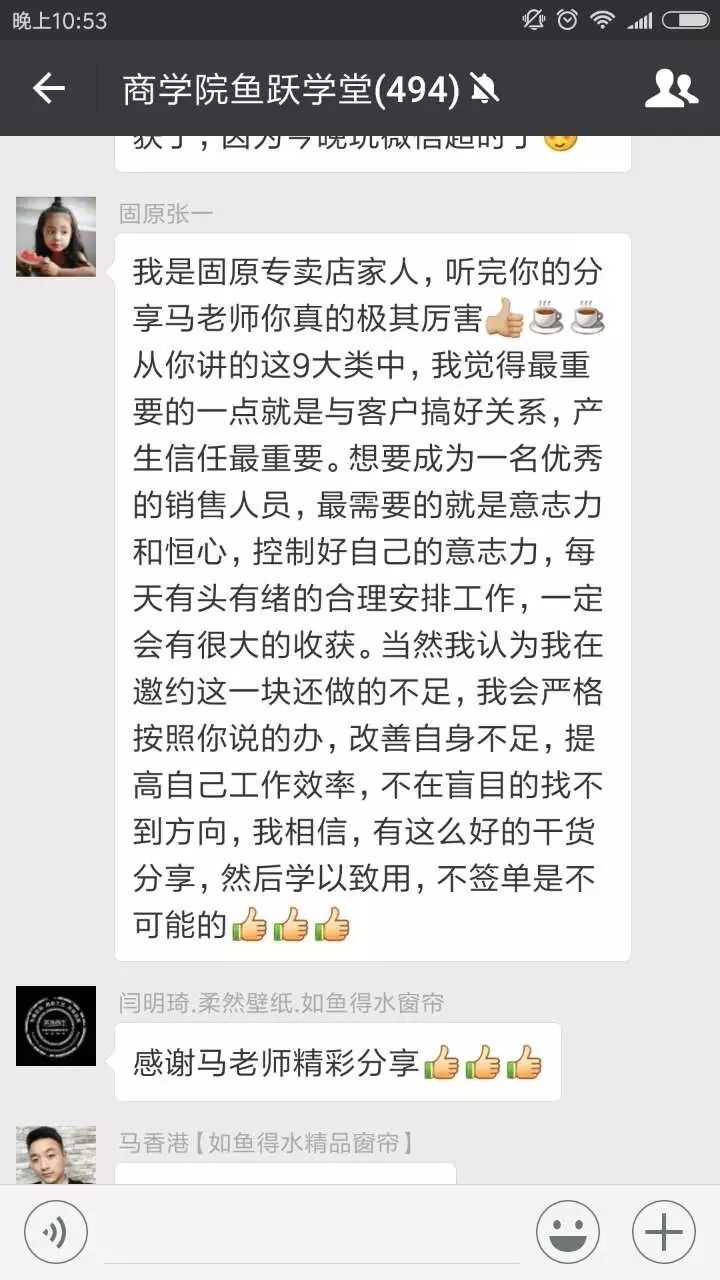View 闫明琦's profile avatar
The height and width of the screenshot is (1280, 720).
56,1026
